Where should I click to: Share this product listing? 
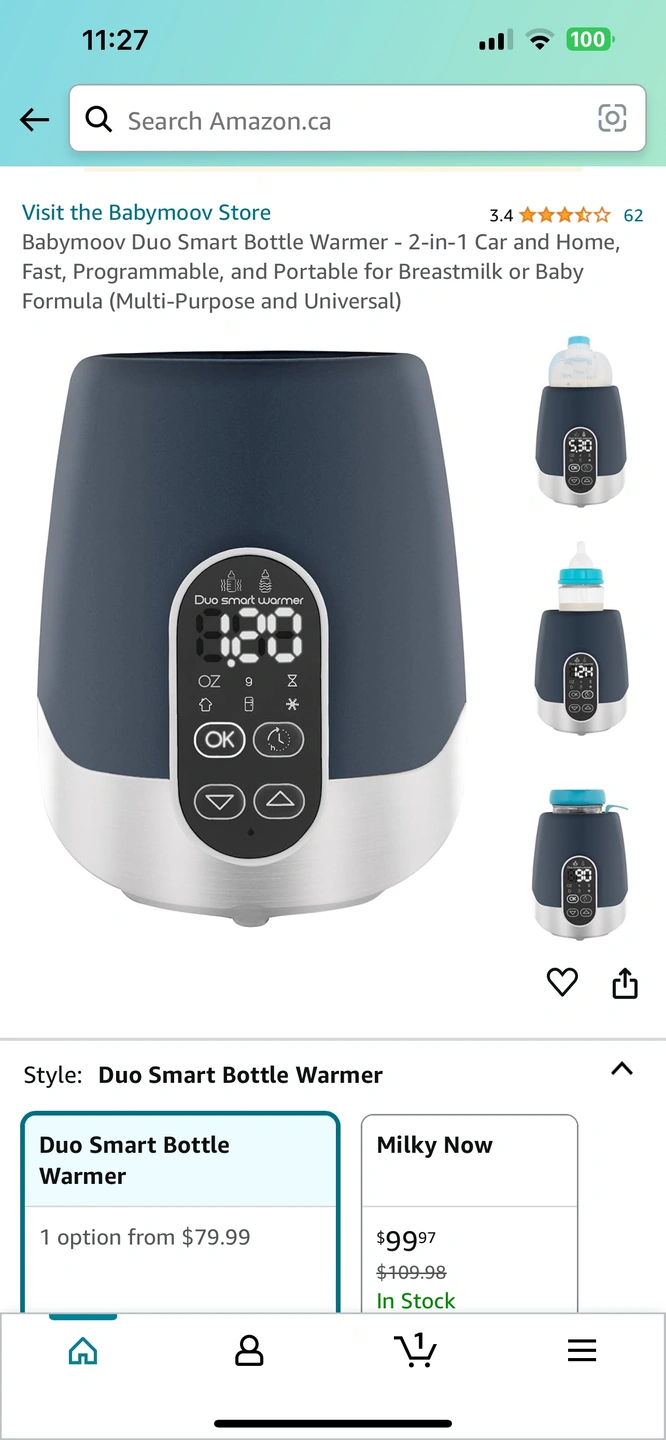(624, 982)
